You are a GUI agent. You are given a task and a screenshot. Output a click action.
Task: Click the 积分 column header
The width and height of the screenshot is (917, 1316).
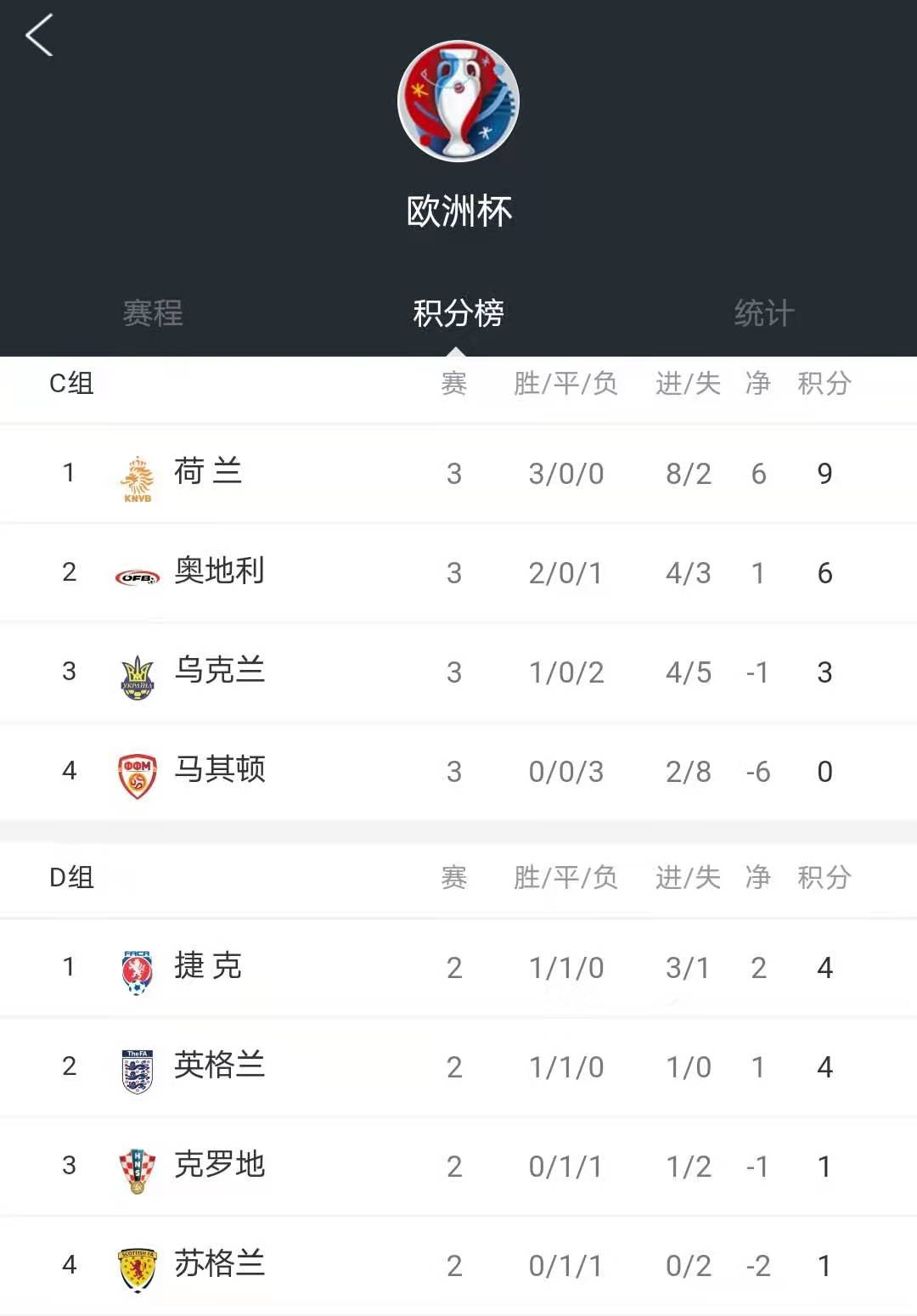822,385
